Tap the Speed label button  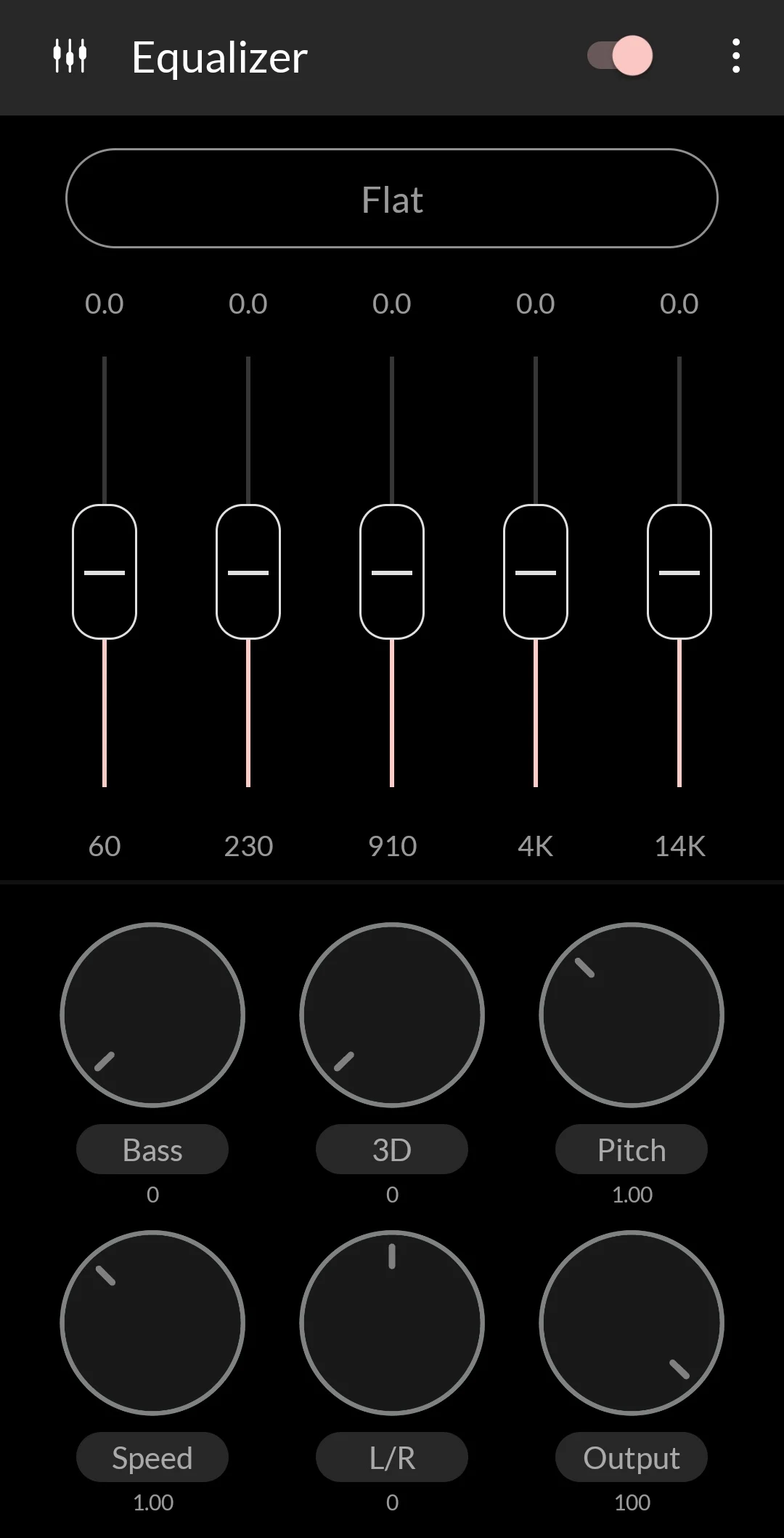[x=152, y=1457]
